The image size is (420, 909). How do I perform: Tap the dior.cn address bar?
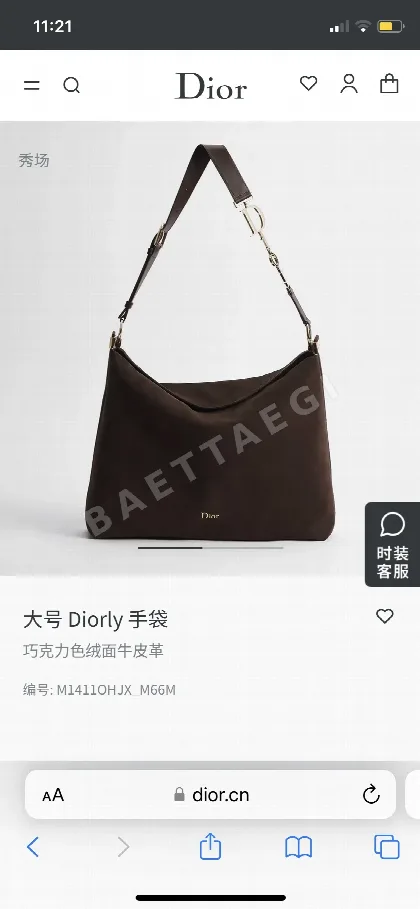[x=211, y=794]
